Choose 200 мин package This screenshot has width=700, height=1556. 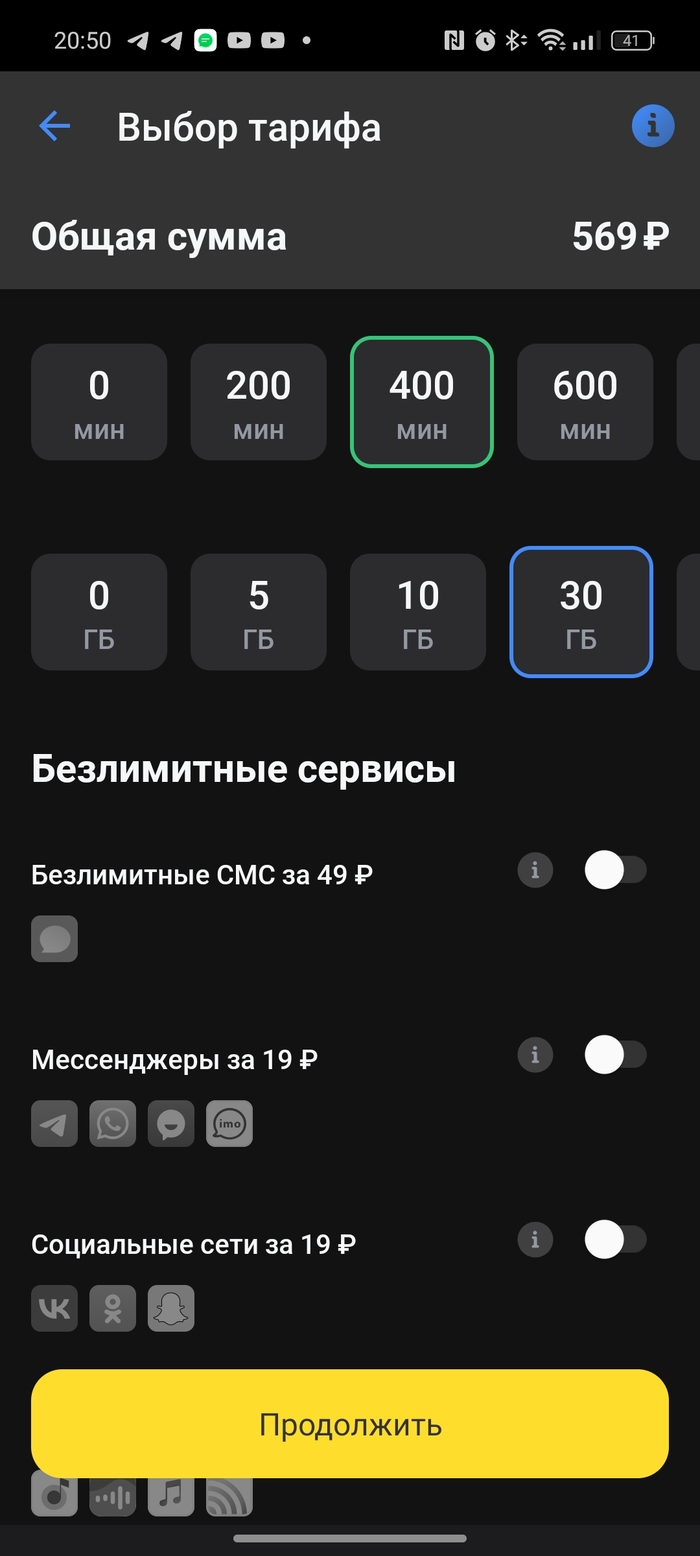click(258, 402)
